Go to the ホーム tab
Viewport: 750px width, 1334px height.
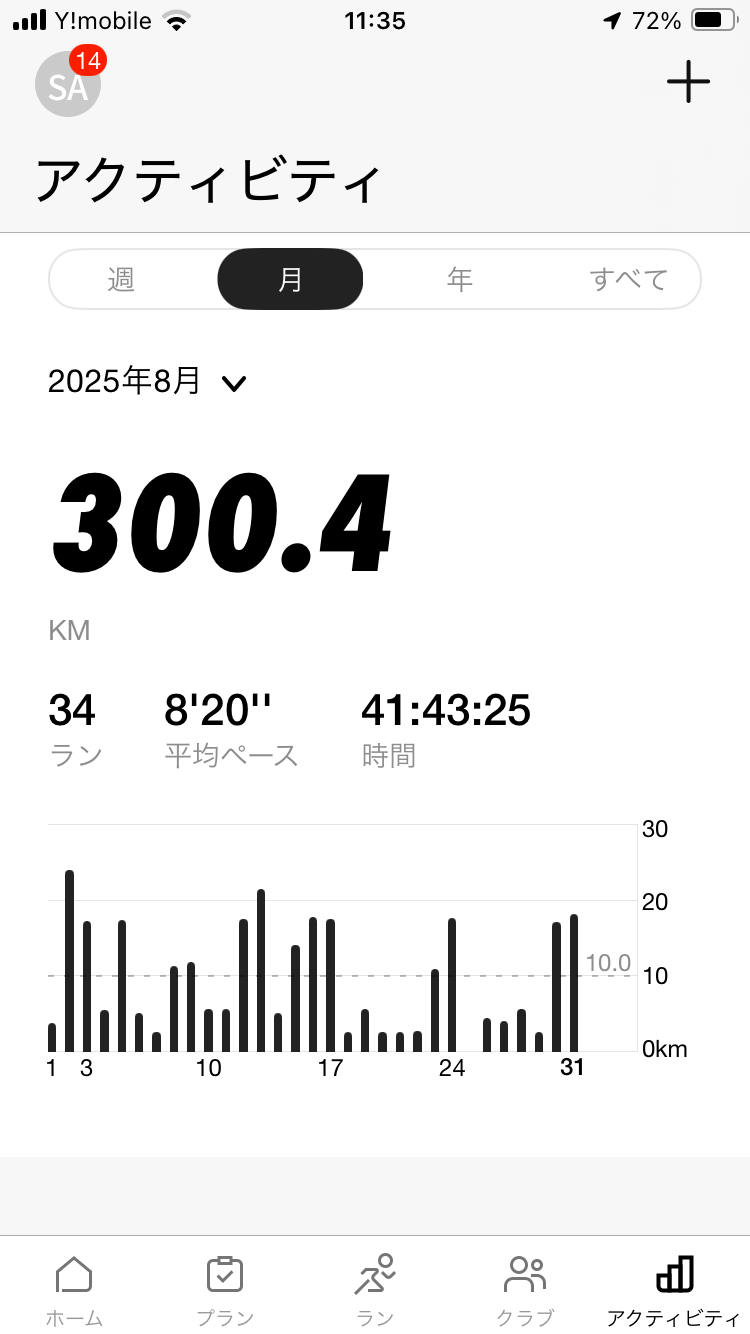74,1291
